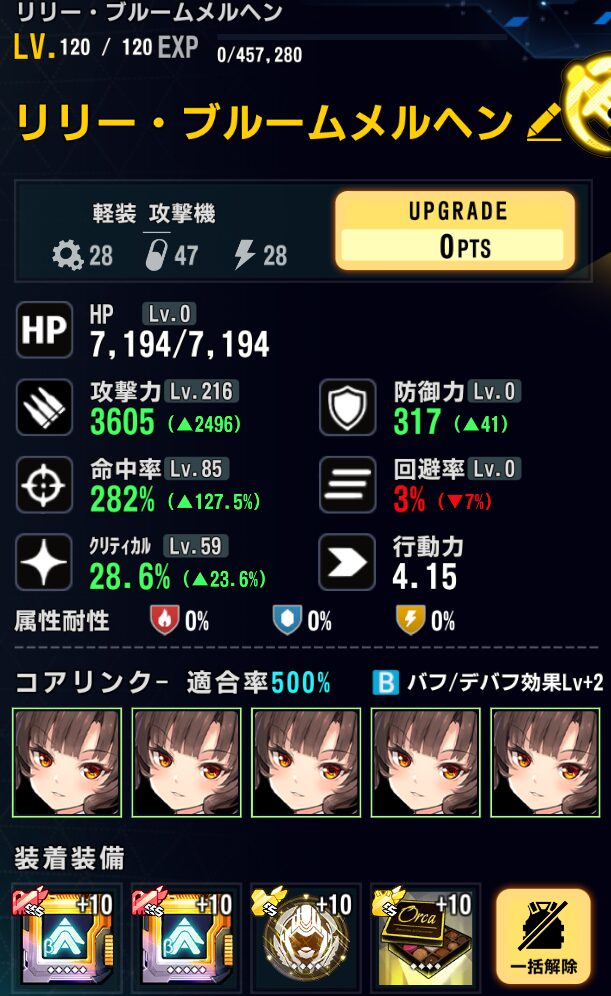Open the first equipped chip slot
Image resolution: width=611 pixels, height=996 pixels.
[67, 940]
